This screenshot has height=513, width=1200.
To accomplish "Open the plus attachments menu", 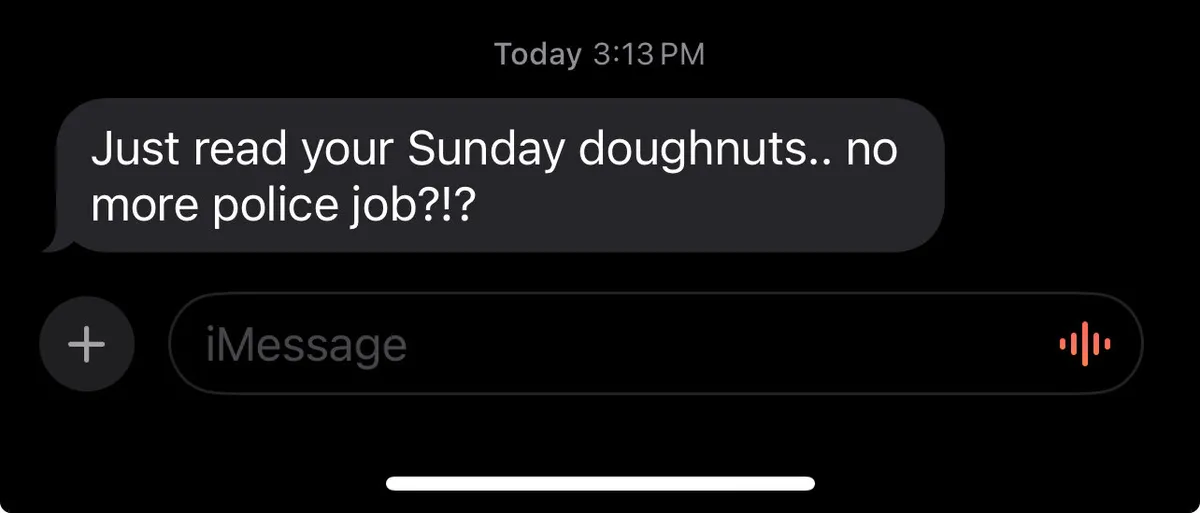I will click(x=86, y=345).
